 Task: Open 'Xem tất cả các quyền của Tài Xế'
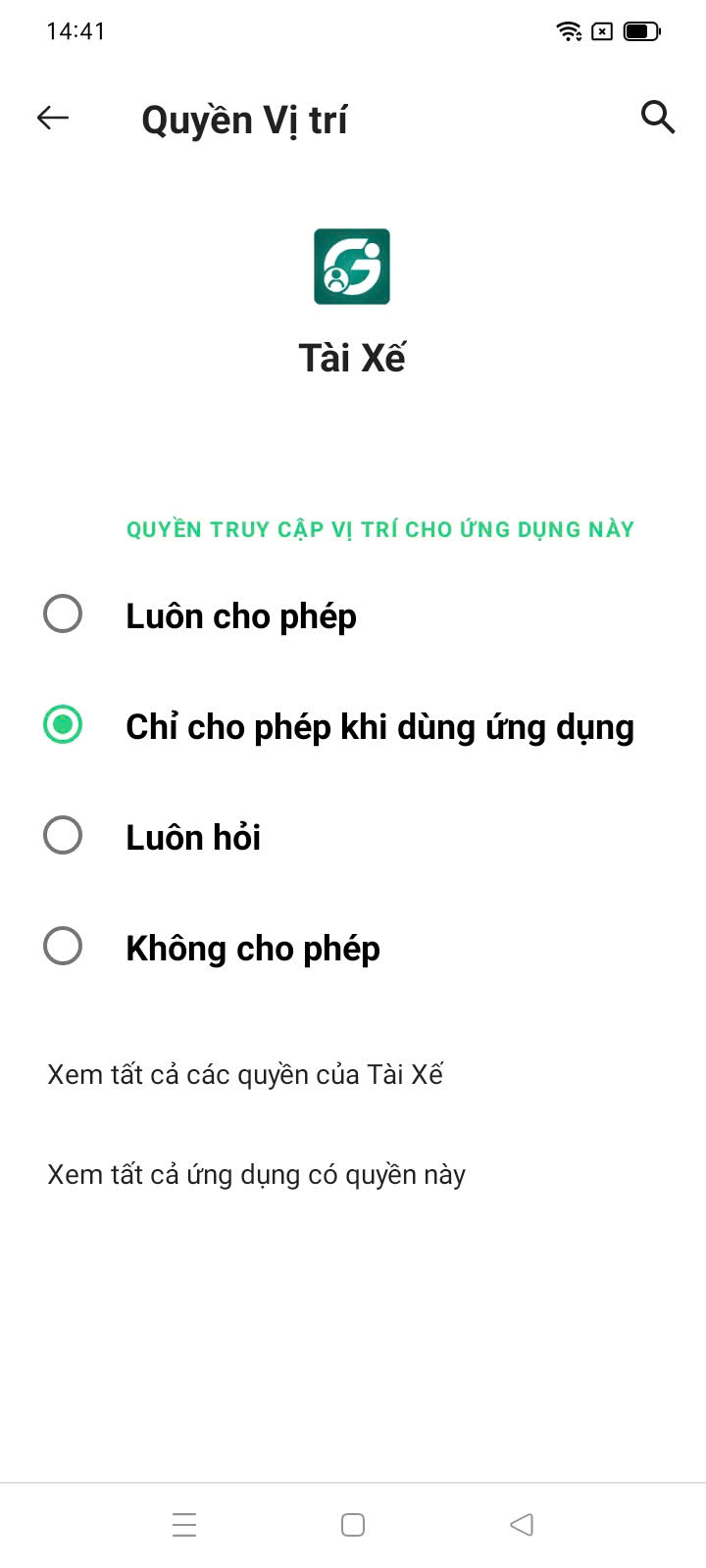(x=245, y=1075)
